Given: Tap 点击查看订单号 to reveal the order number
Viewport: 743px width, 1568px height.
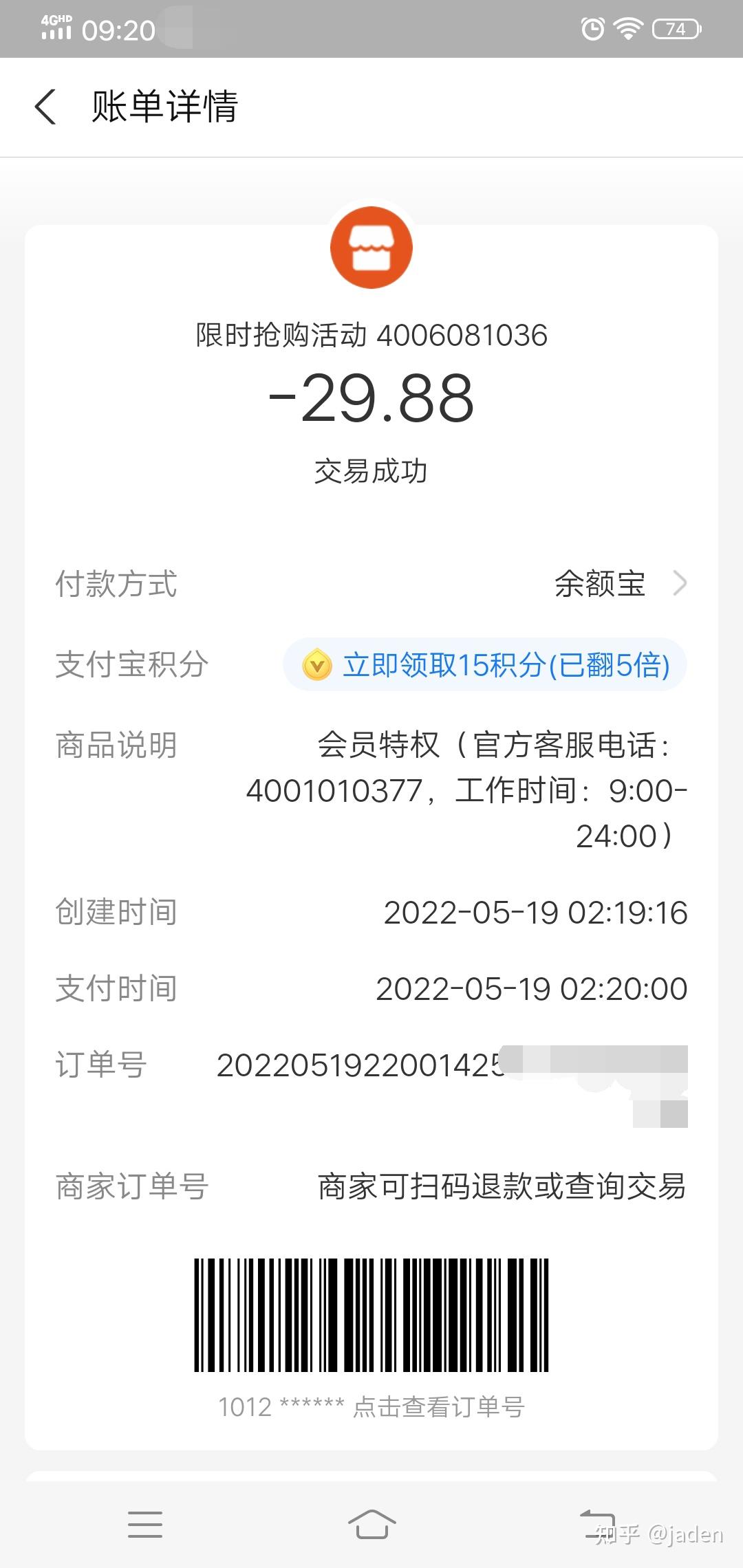Looking at the screenshot, I should (439, 1406).
